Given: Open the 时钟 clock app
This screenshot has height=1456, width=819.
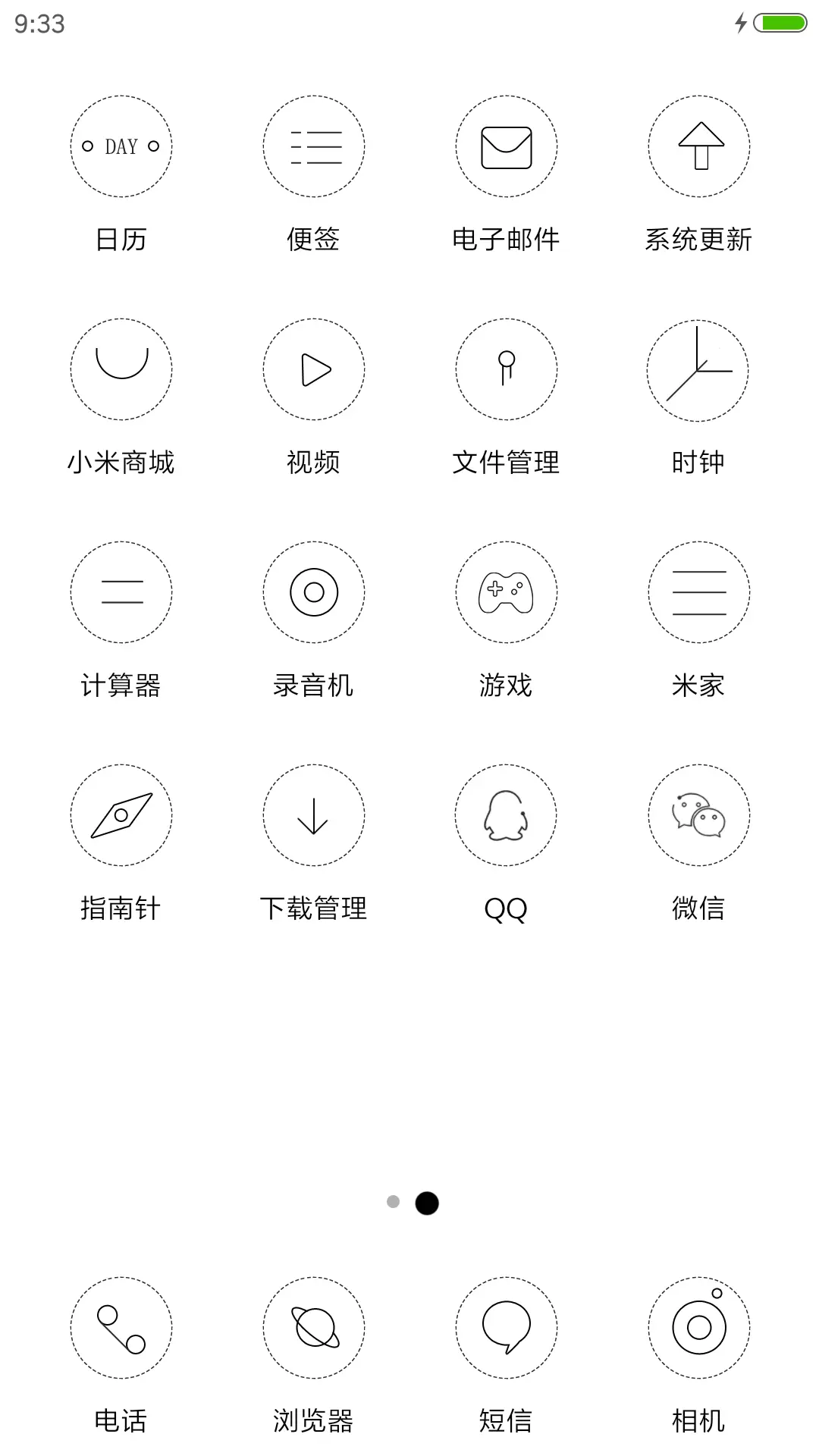Looking at the screenshot, I should coord(698,369).
